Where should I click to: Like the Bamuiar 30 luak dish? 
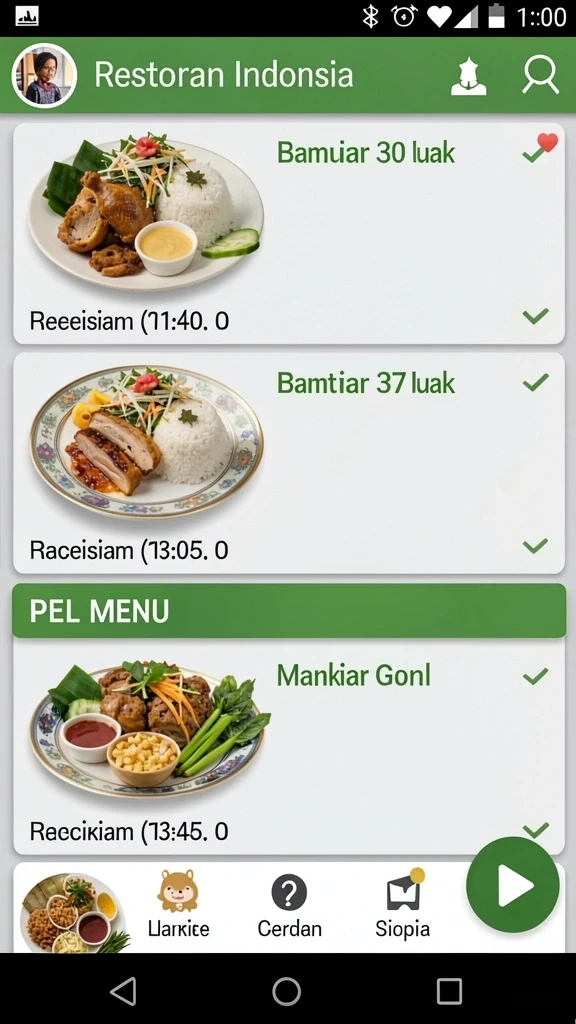tap(547, 142)
